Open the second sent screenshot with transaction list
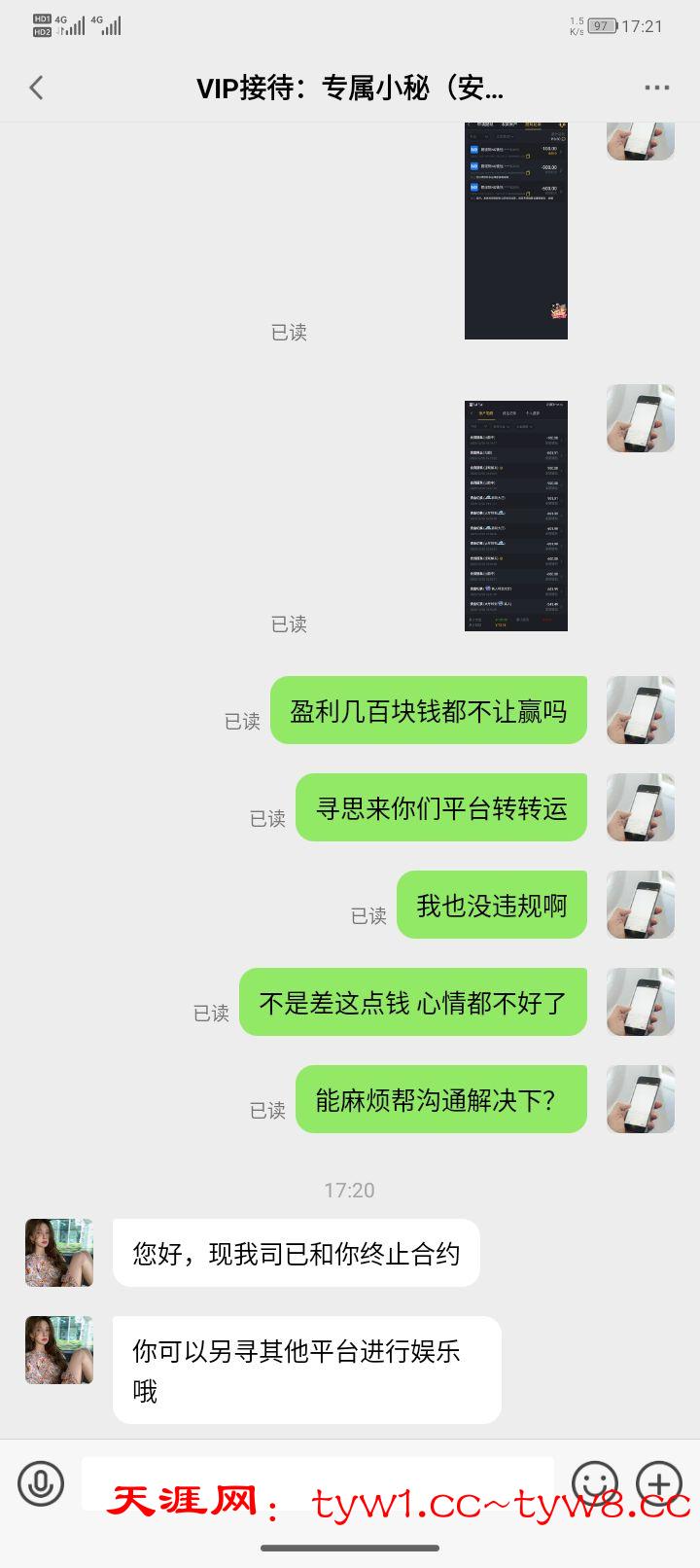This screenshot has height=1568, width=700. point(515,516)
